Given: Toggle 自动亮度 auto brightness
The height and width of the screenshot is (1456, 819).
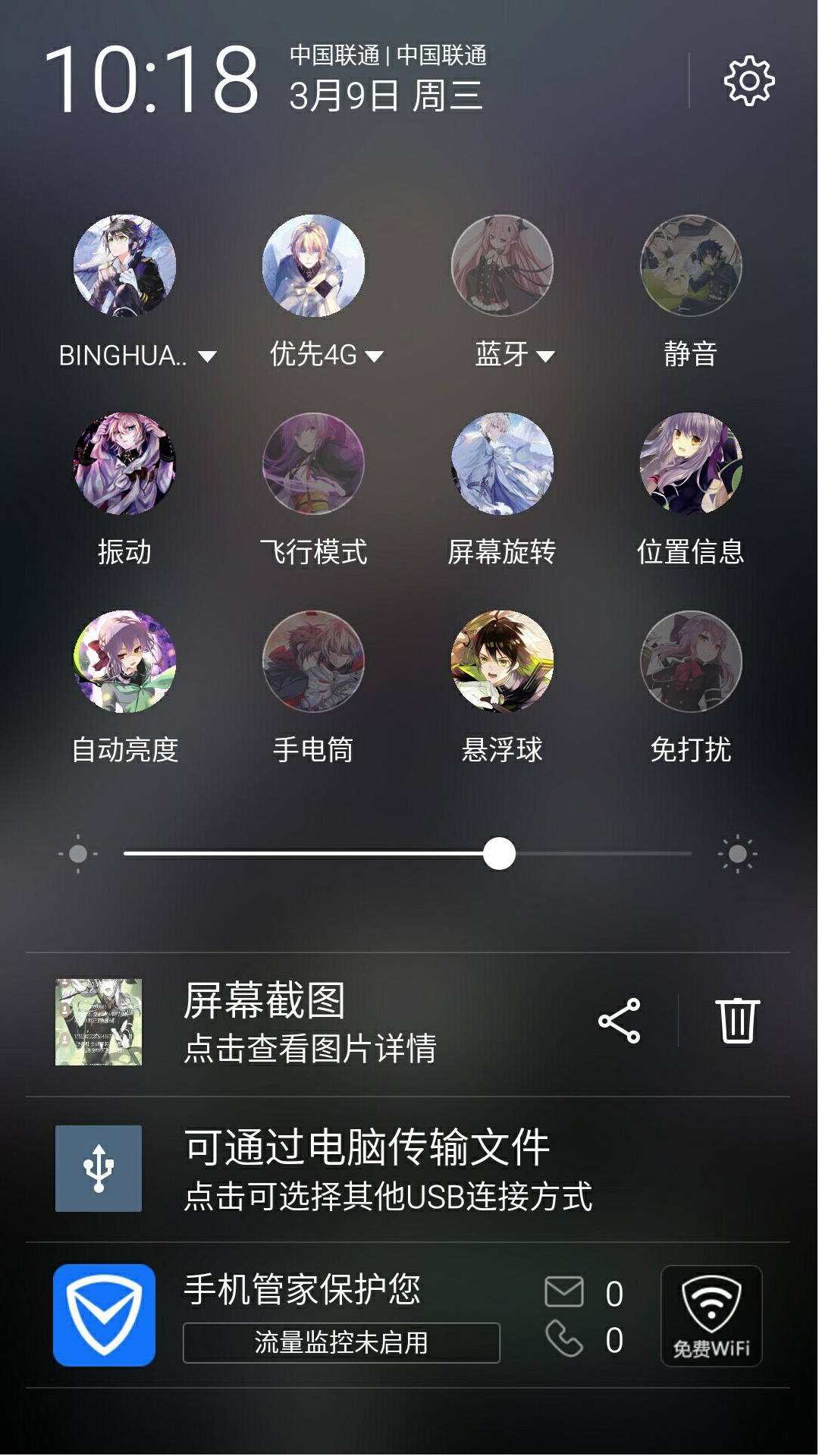Looking at the screenshot, I should pyautogui.click(x=124, y=662).
